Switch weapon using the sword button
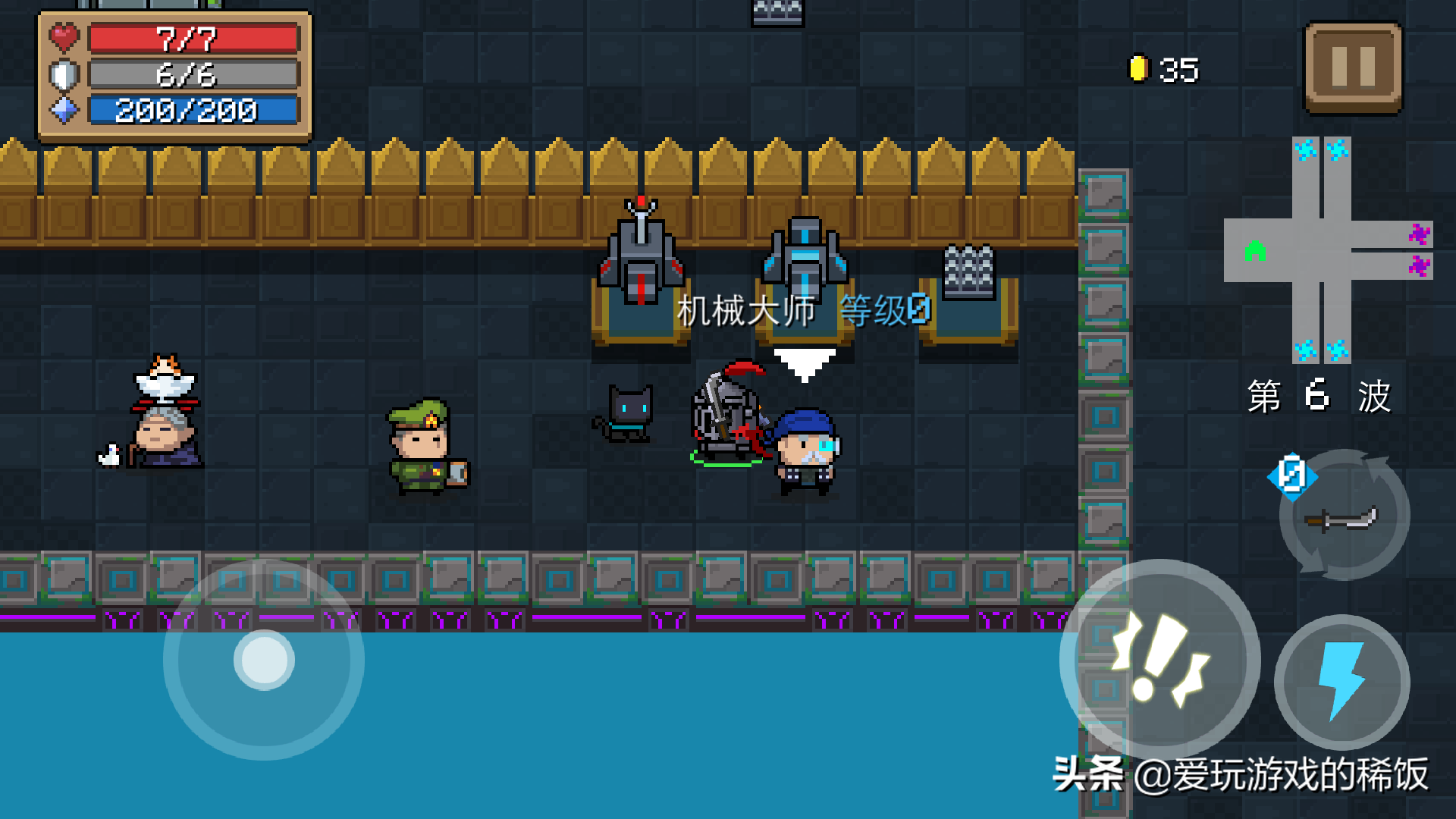Viewport: 1456px width, 819px height. click(x=1343, y=516)
